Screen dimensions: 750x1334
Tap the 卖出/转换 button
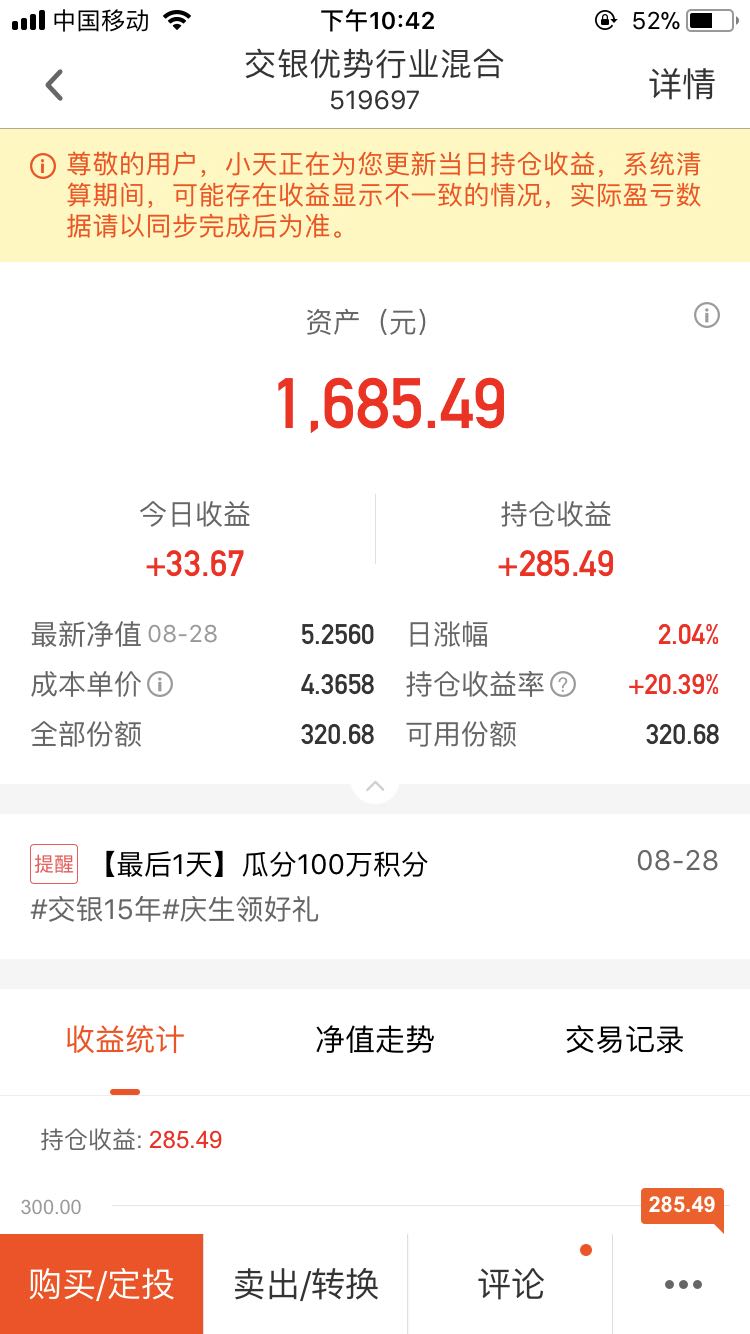pos(306,1284)
